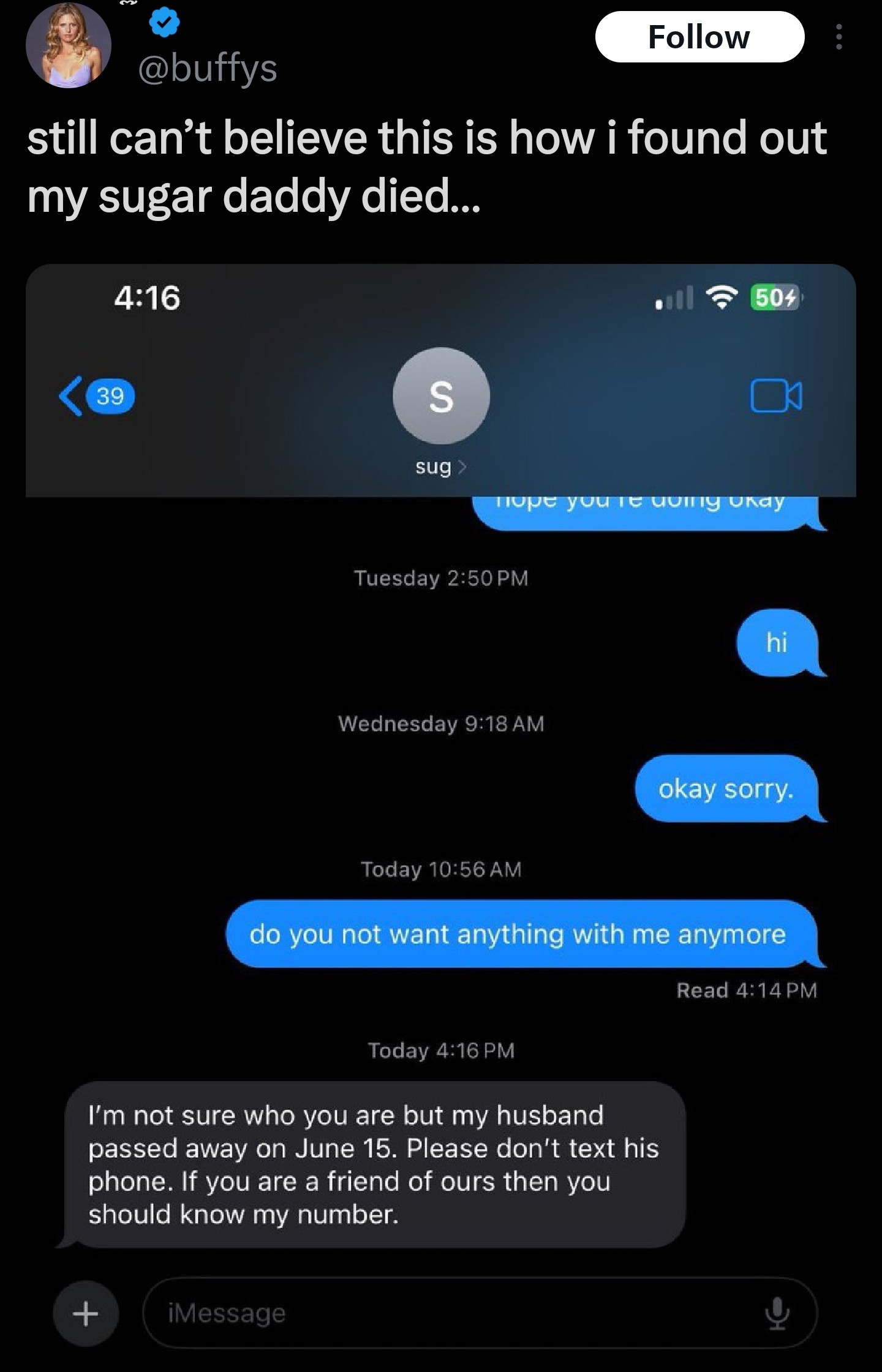Open the post's three-dot overflow menu

839,37
